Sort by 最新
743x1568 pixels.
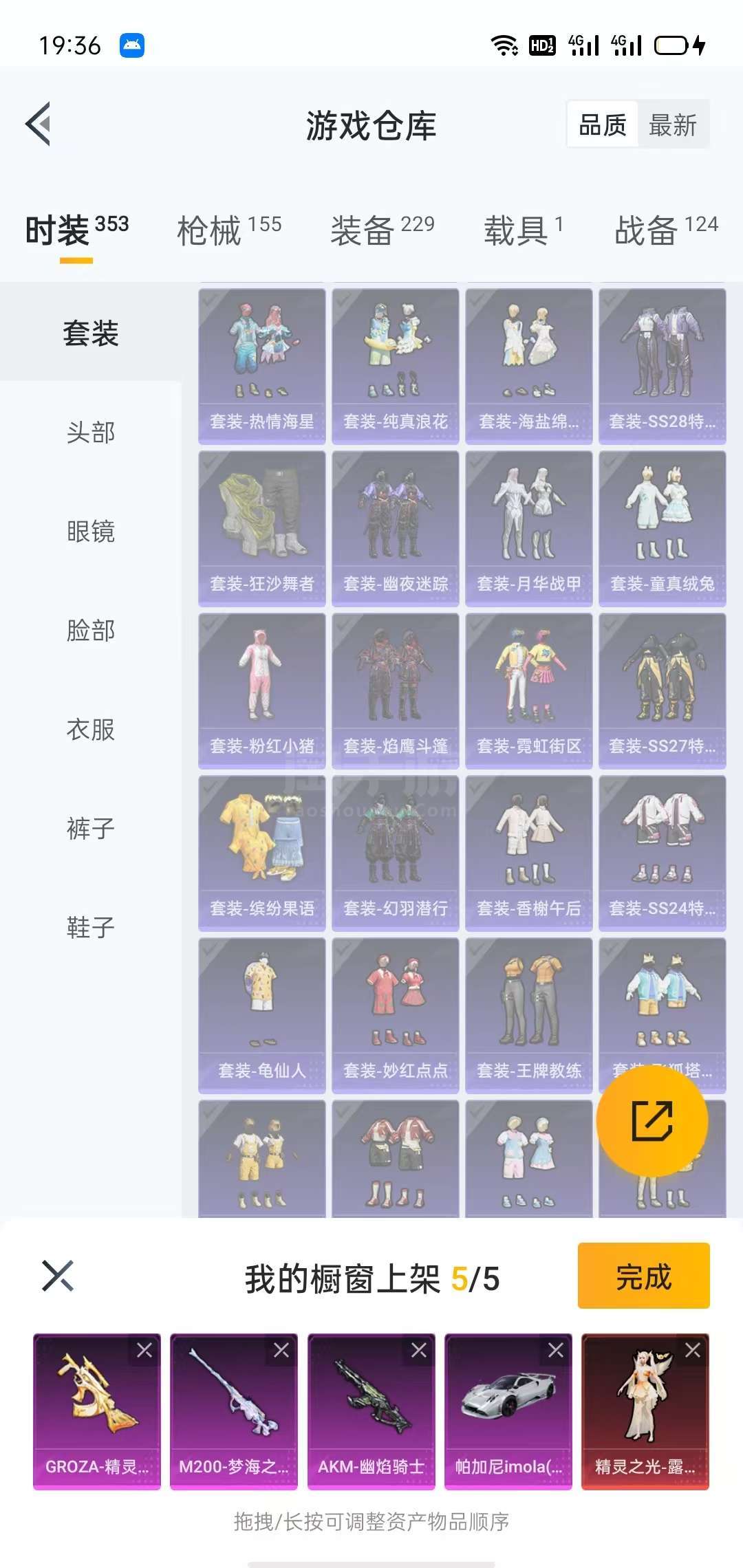[x=672, y=125]
